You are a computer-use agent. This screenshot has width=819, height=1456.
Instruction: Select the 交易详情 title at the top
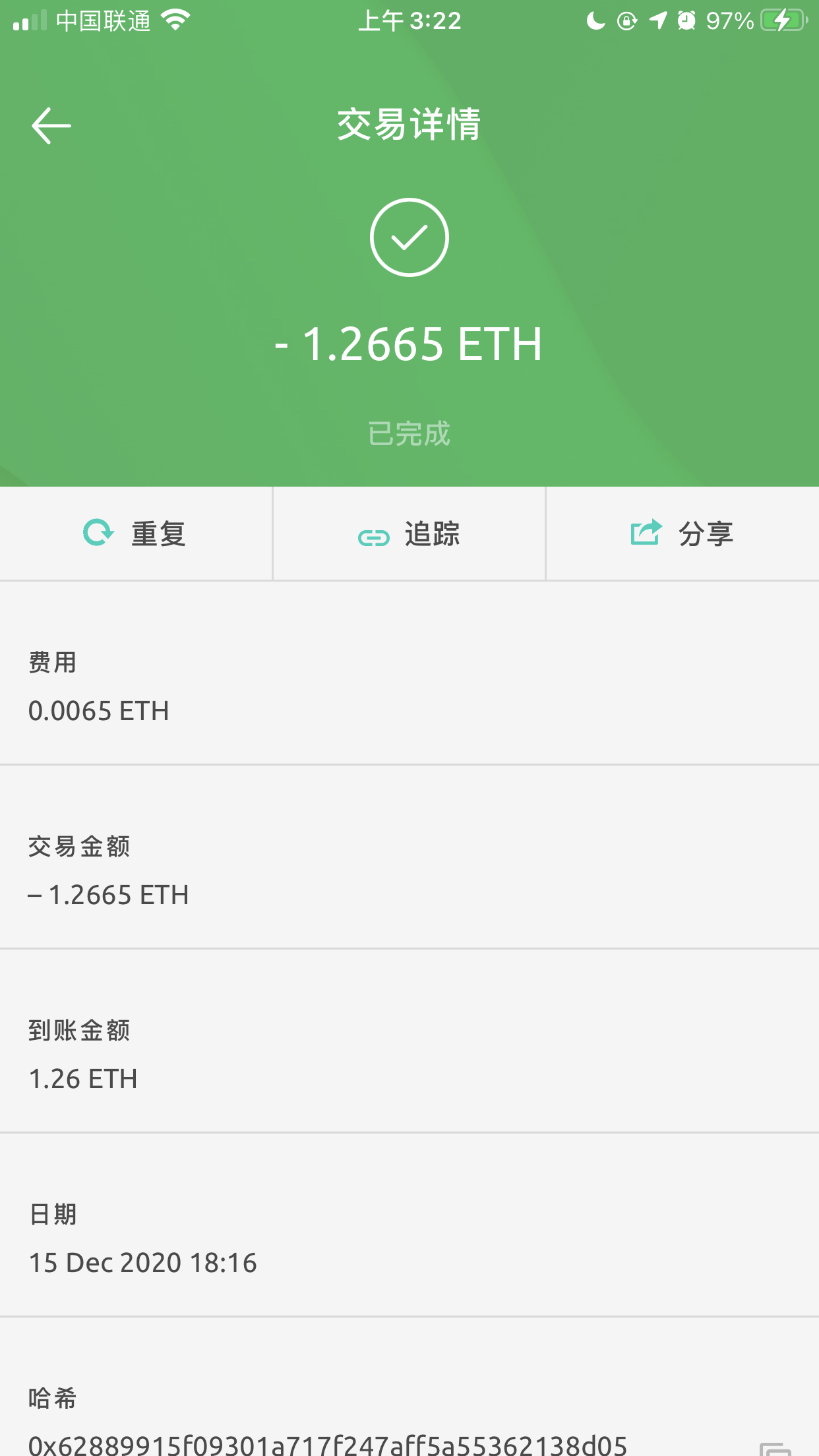[x=409, y=125]
